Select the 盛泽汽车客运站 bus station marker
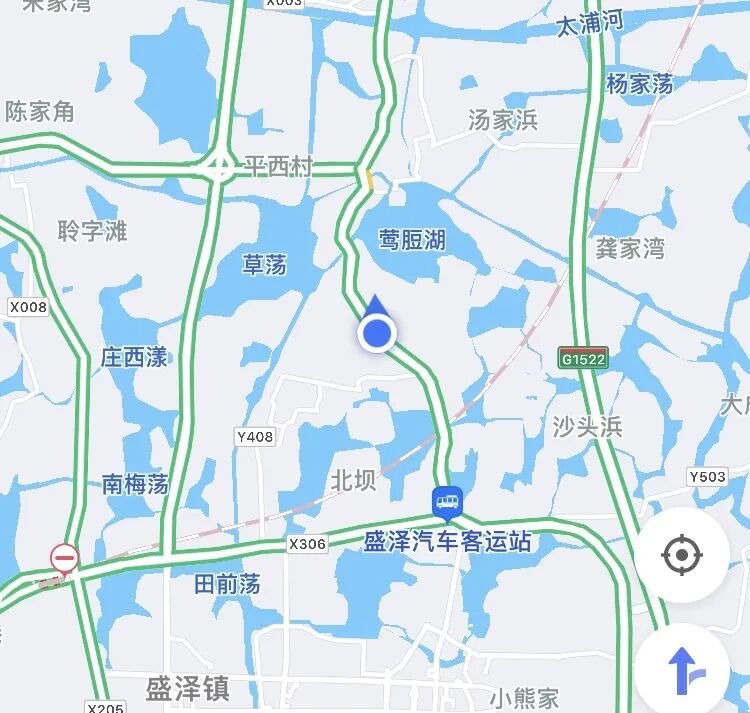The image size is (750, 713). [x=447, y=505]
